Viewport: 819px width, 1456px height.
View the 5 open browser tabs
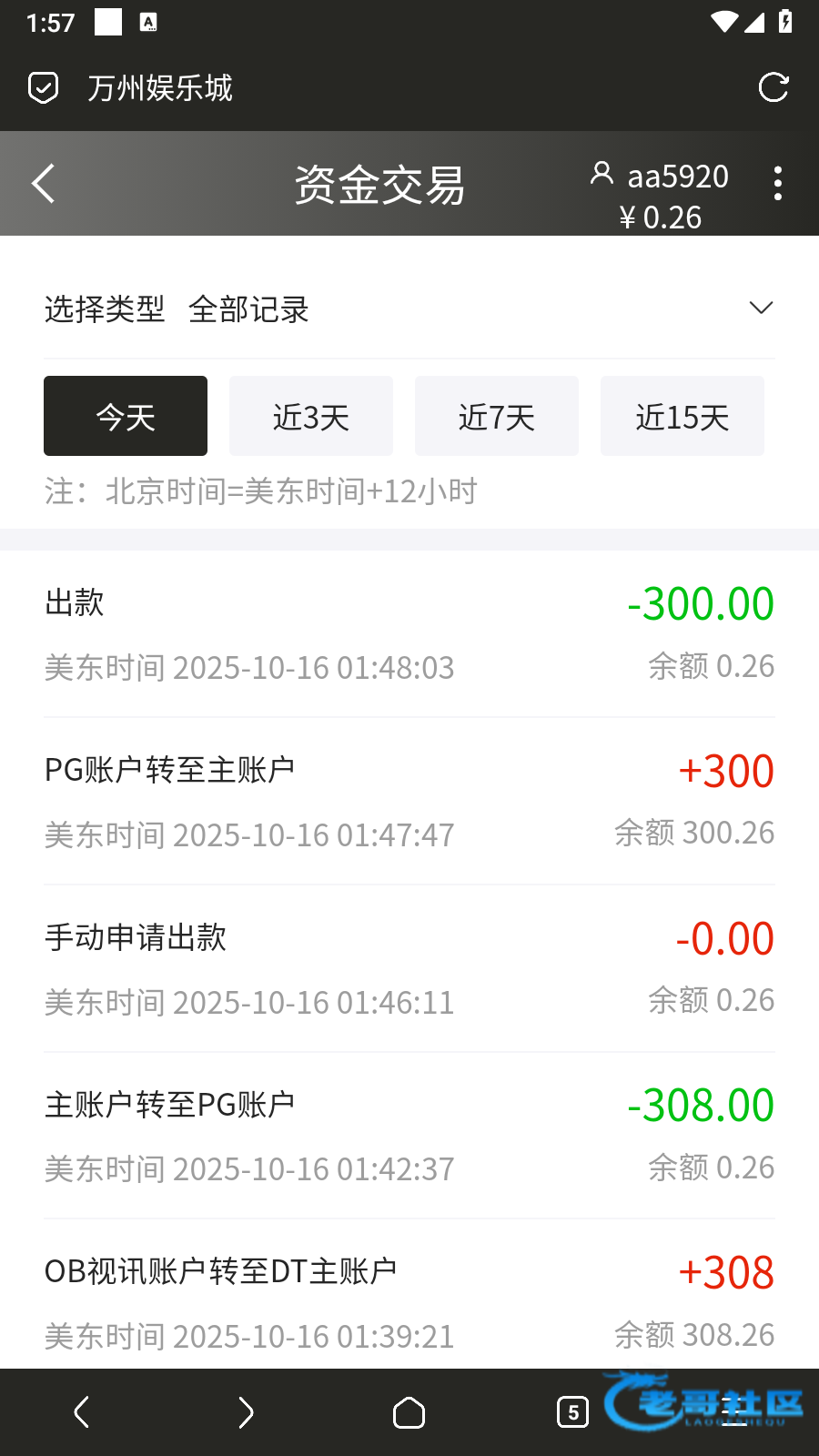tap(572, 1412)
